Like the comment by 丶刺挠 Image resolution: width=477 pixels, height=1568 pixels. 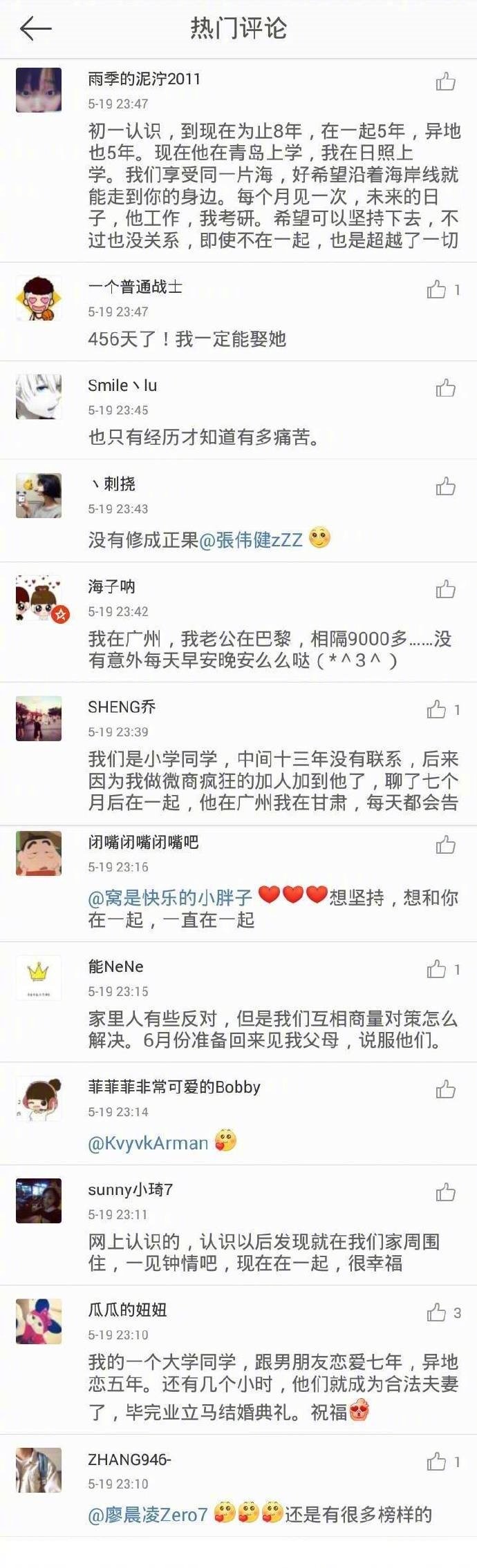[x=445, y=487]
